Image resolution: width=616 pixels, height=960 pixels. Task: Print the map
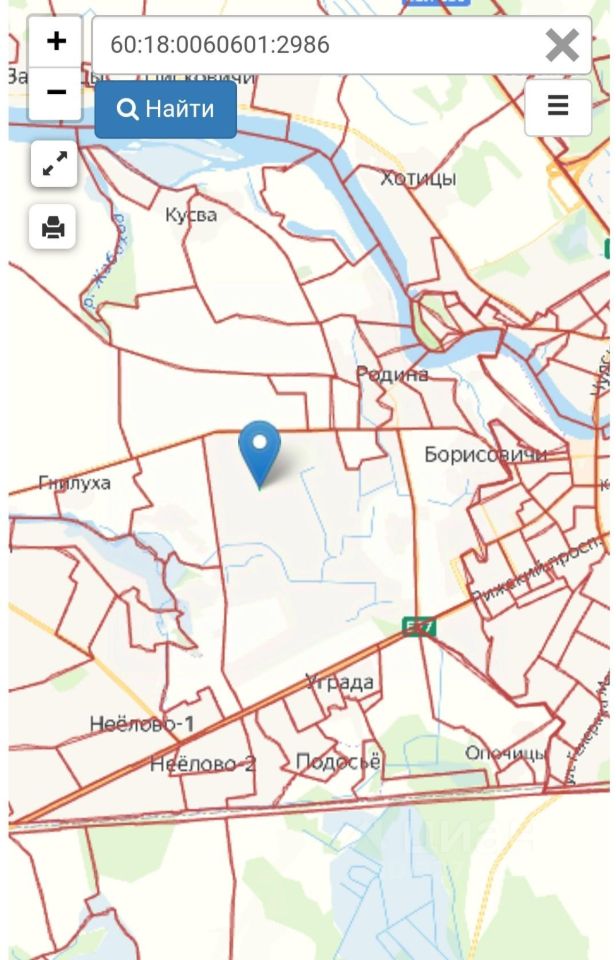(x=54, y=228)
